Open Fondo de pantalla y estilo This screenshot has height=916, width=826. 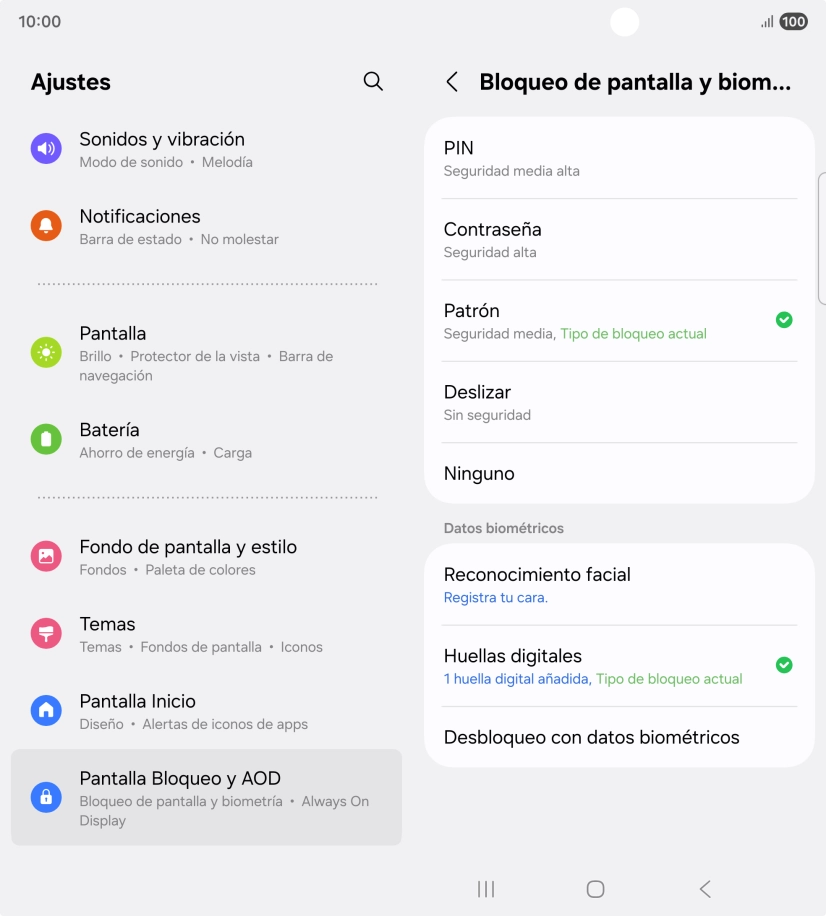(x=205, y=557)
